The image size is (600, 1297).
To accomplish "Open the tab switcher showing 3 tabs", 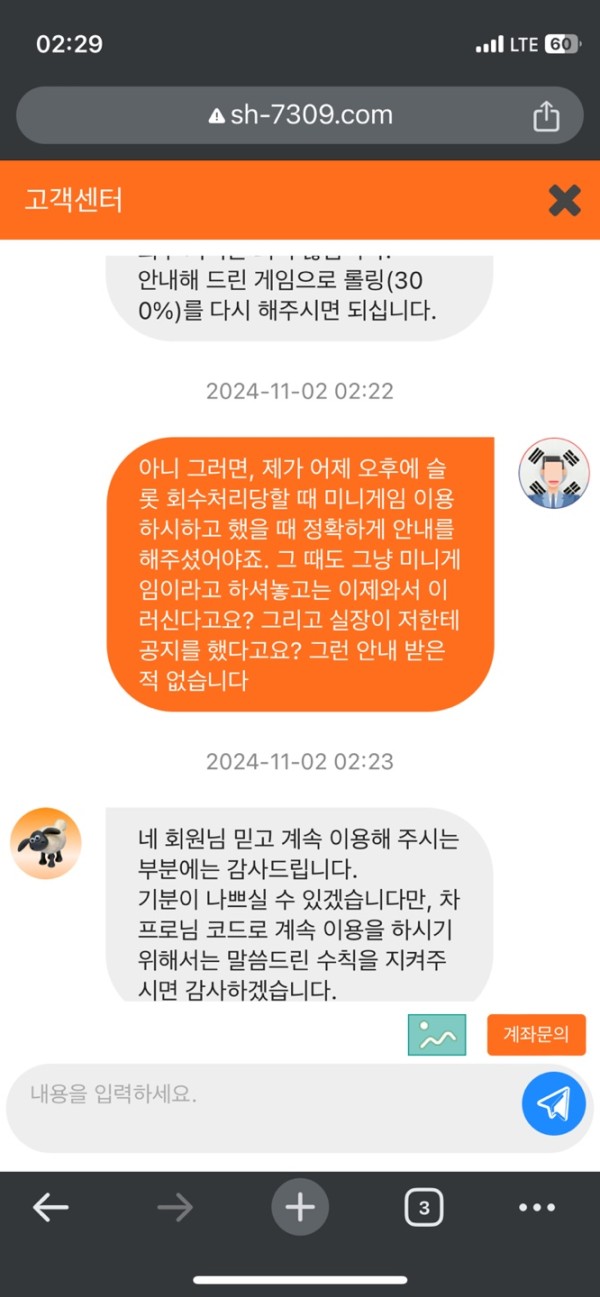I will pos(424,1208).
